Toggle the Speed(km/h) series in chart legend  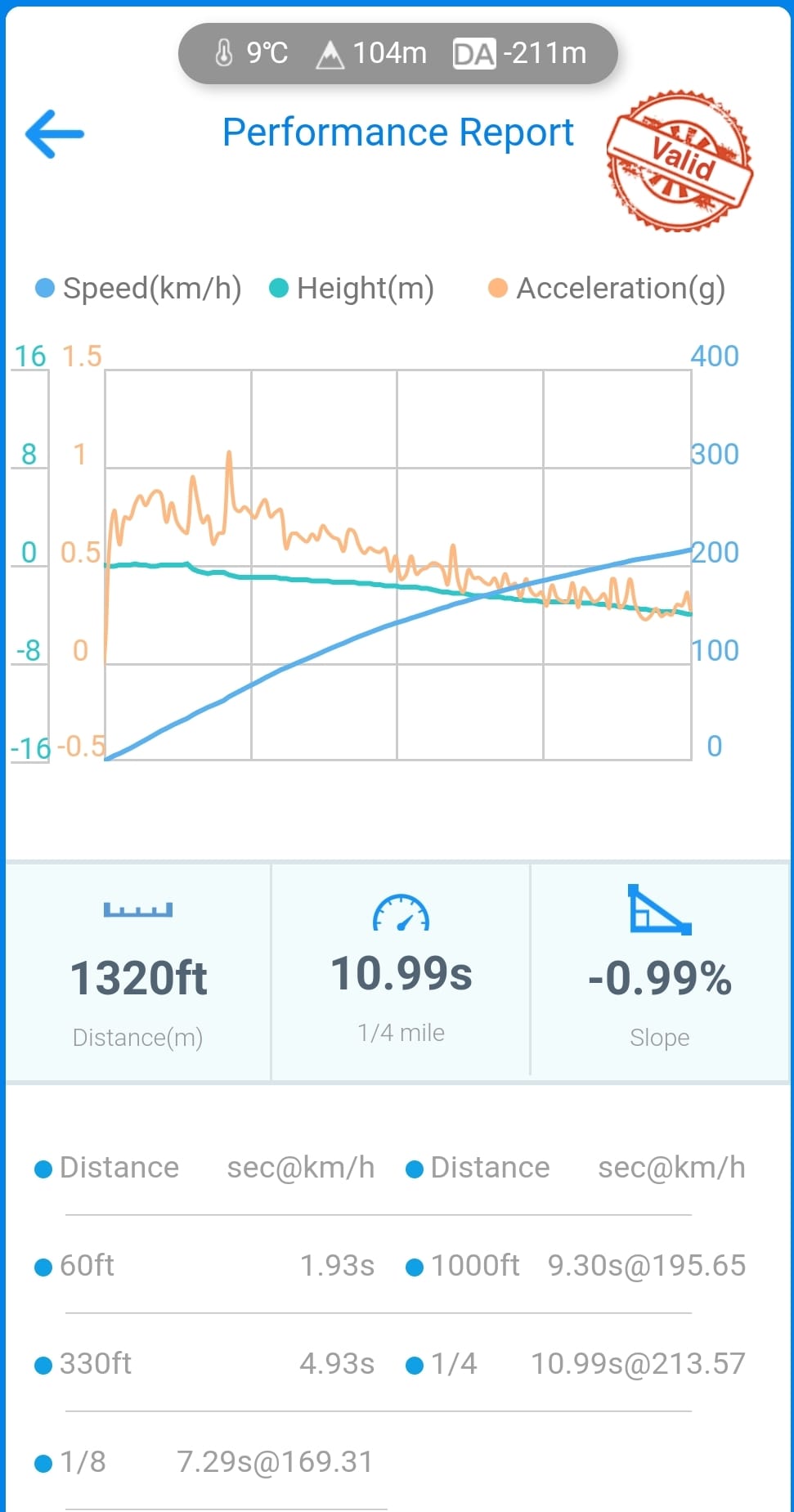click(x=138, y=289)
